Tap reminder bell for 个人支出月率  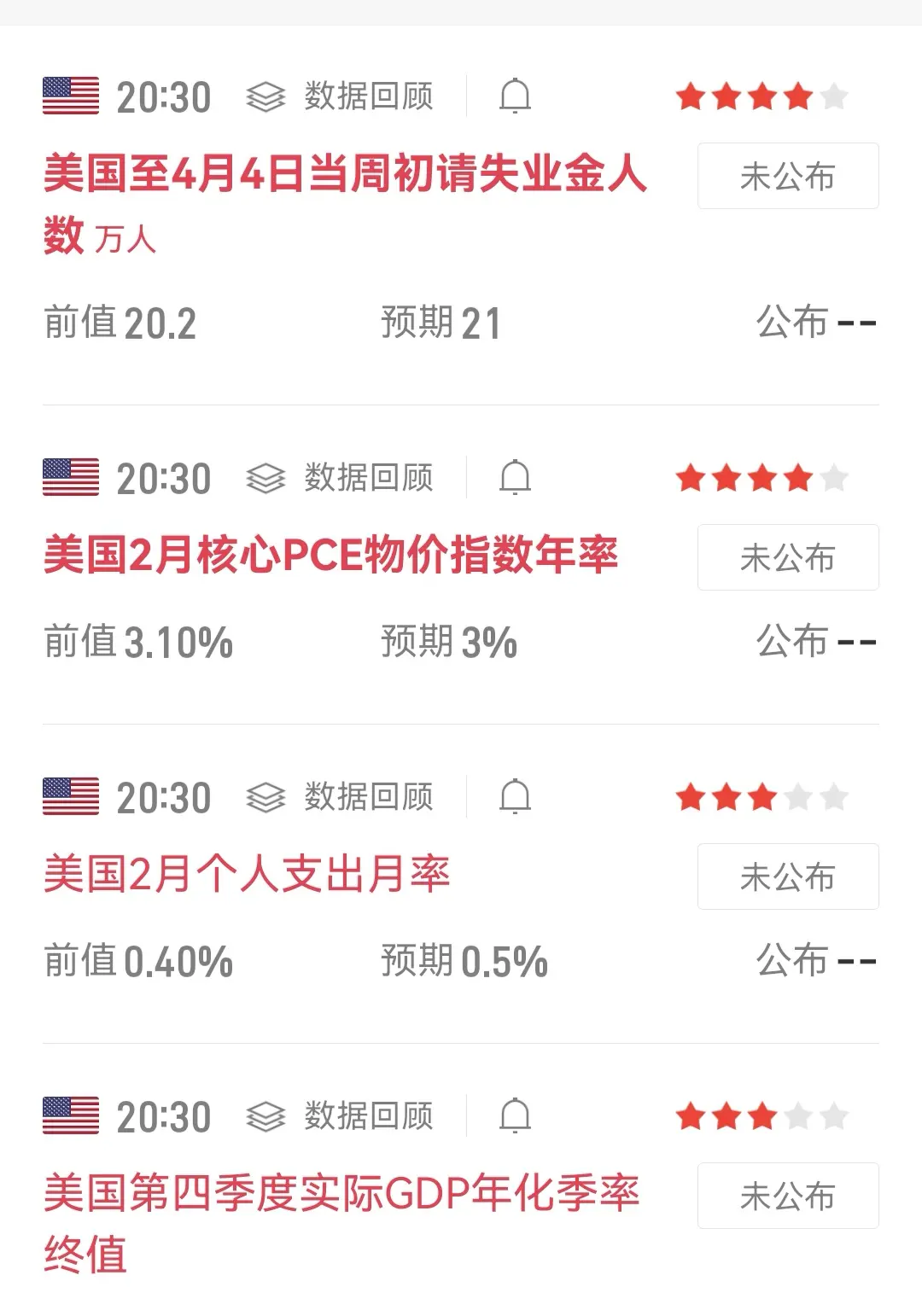point(515,797)
